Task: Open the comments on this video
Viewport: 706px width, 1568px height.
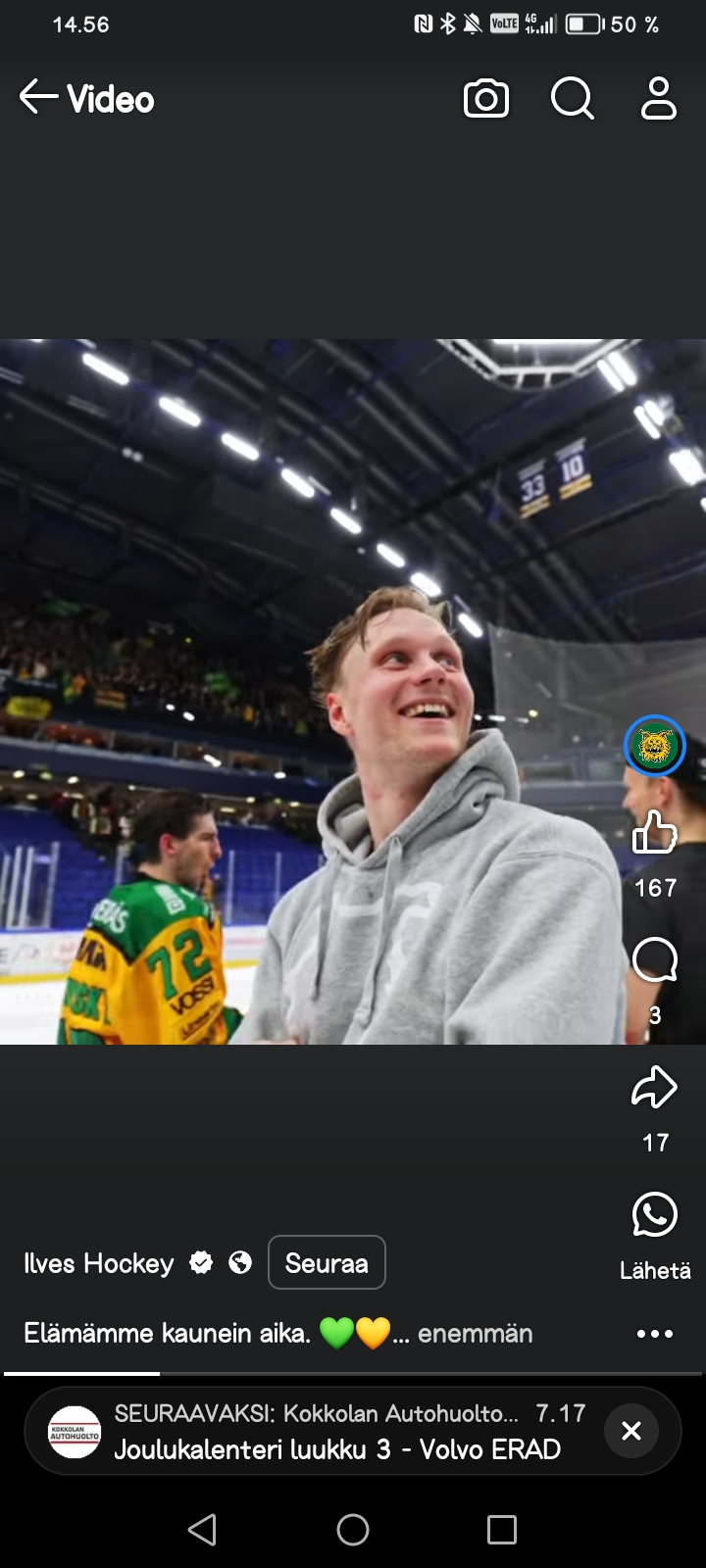Action: (x=654, y=960)
